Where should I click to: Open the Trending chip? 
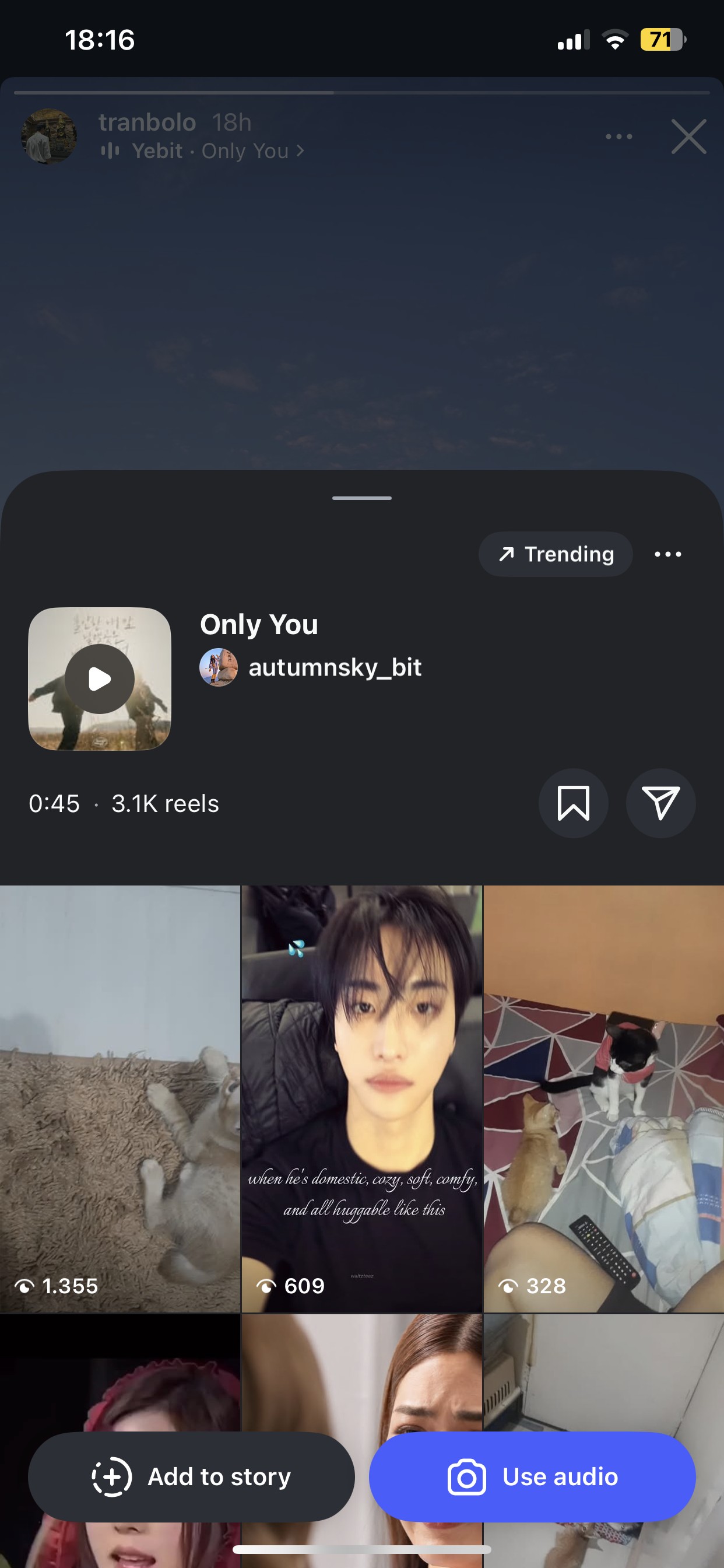click(556, 554)
